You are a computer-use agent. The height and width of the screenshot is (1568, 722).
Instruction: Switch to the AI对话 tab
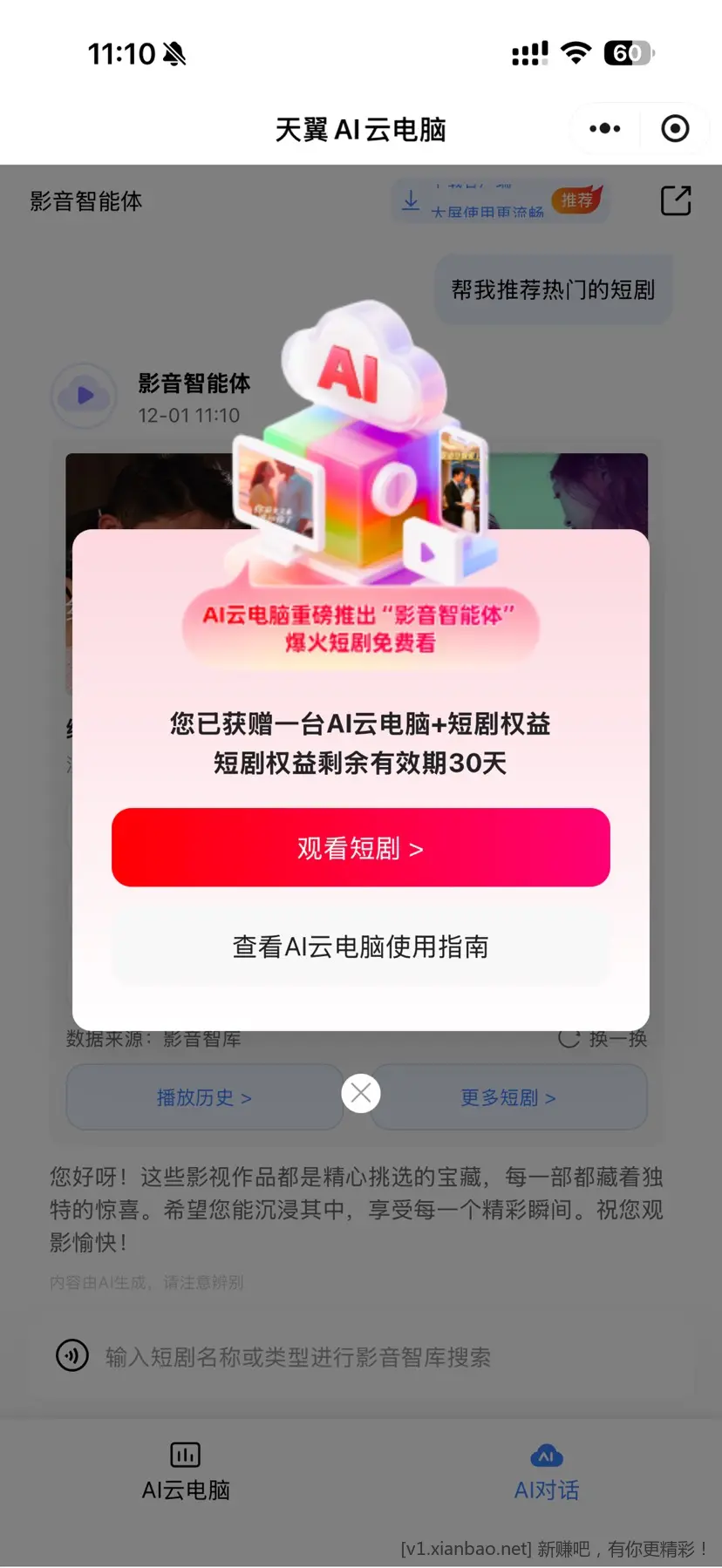[x=547, y=1473]
